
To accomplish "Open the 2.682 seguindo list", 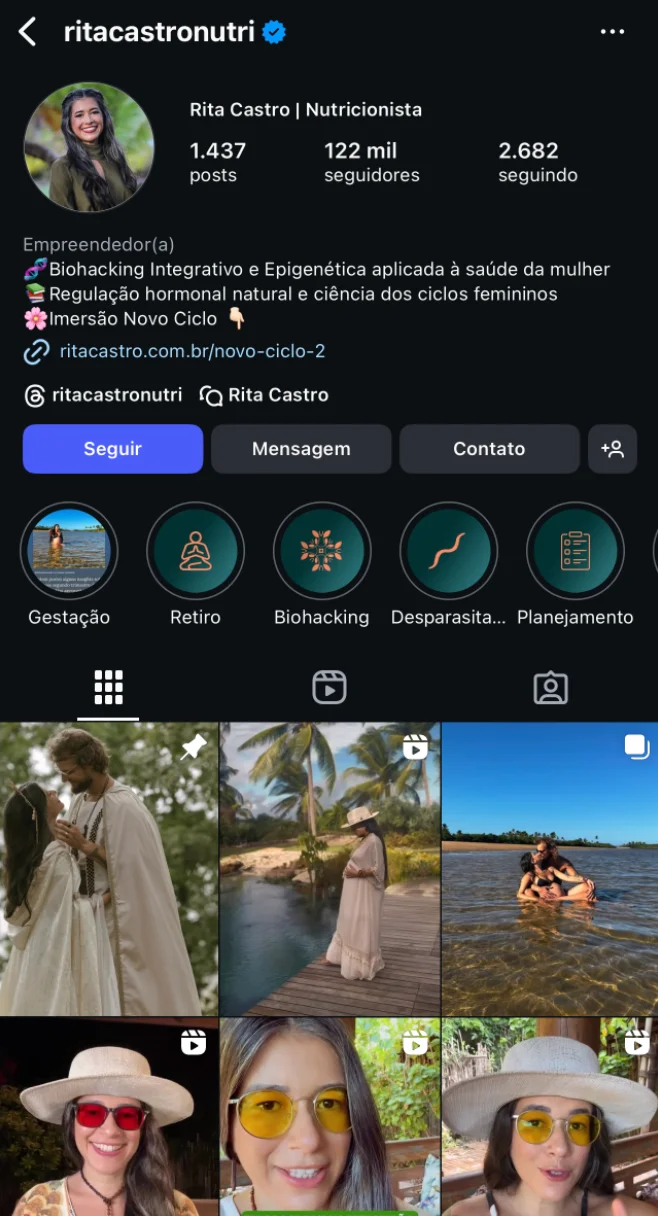I will pos(537,162).
